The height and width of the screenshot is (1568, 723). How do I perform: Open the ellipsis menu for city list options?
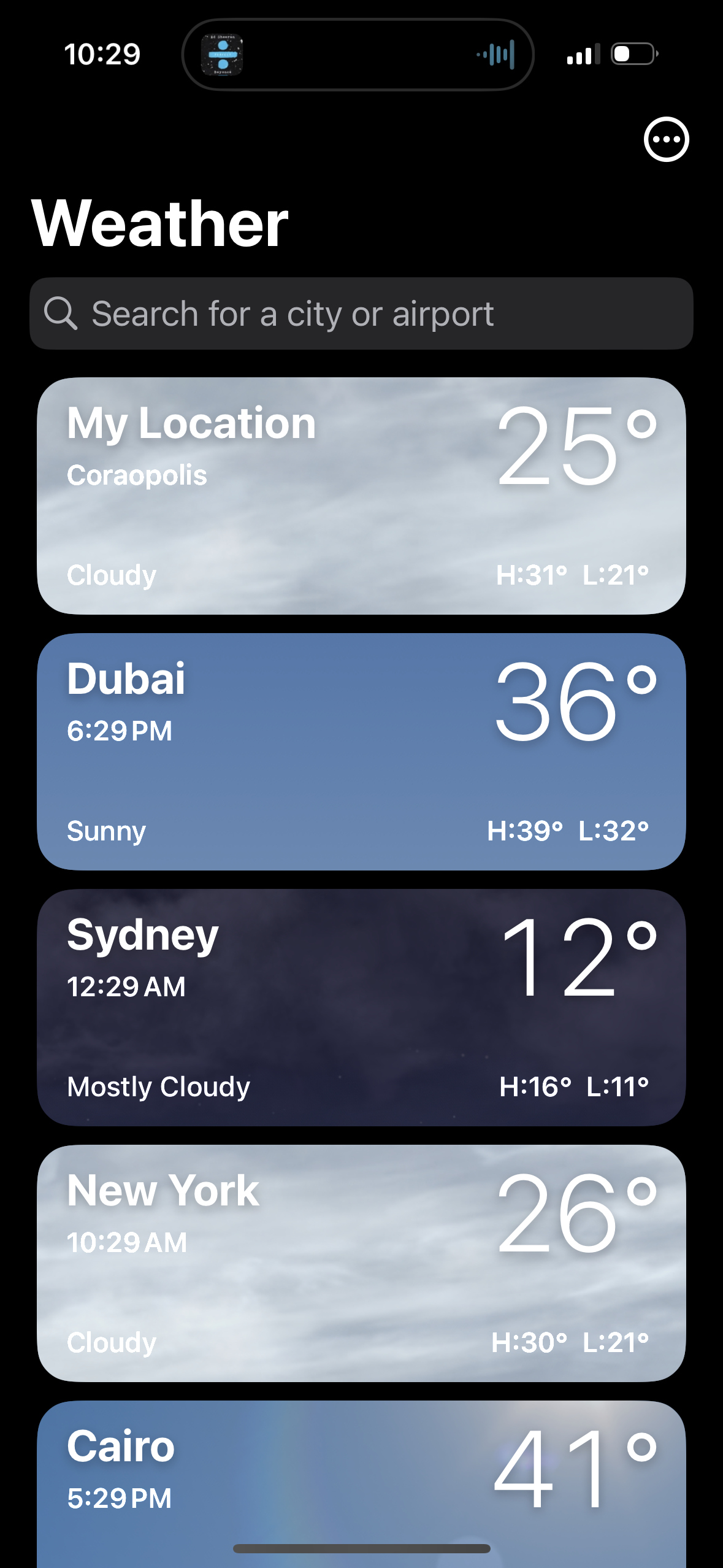point(666,139)
